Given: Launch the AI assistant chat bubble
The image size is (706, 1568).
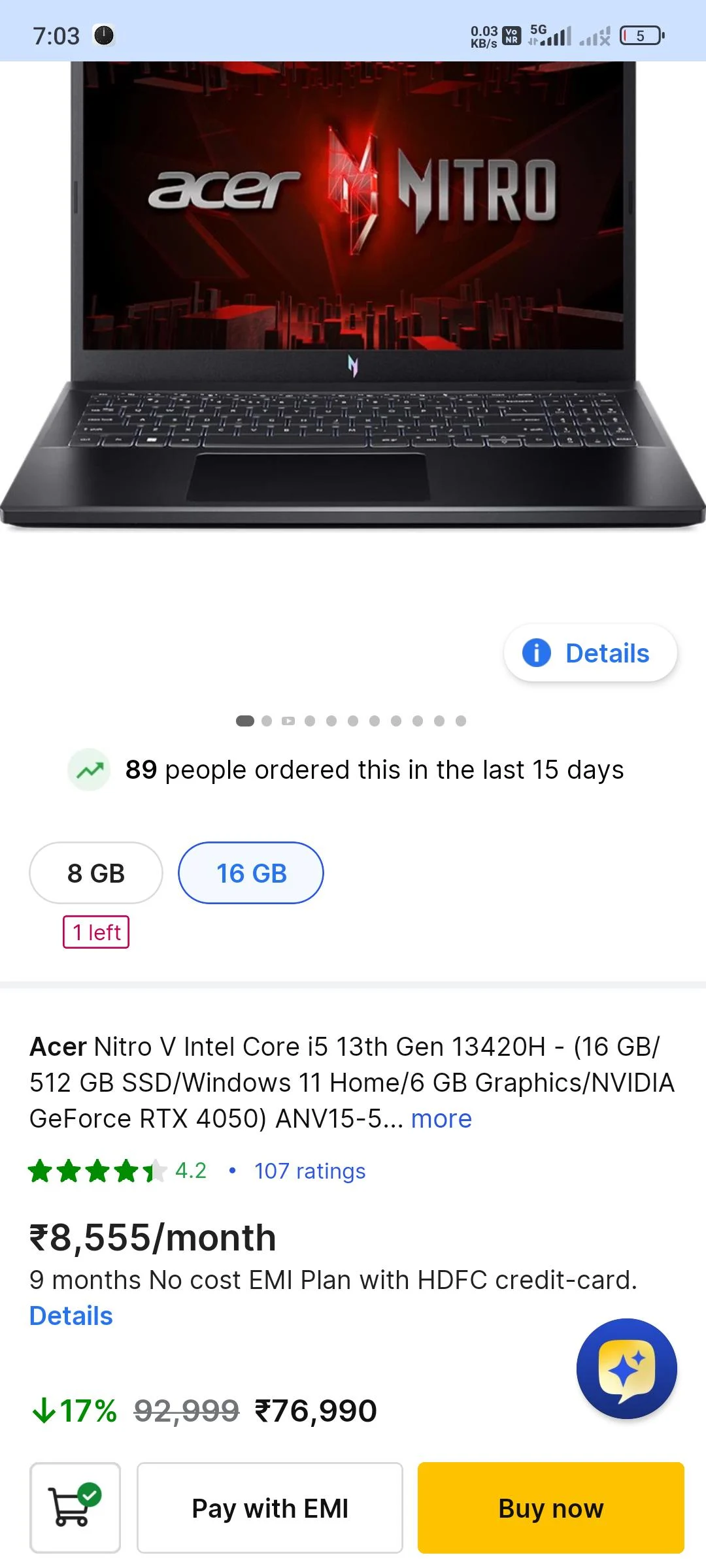Looking at the screenshot, I should [626, 1369].
